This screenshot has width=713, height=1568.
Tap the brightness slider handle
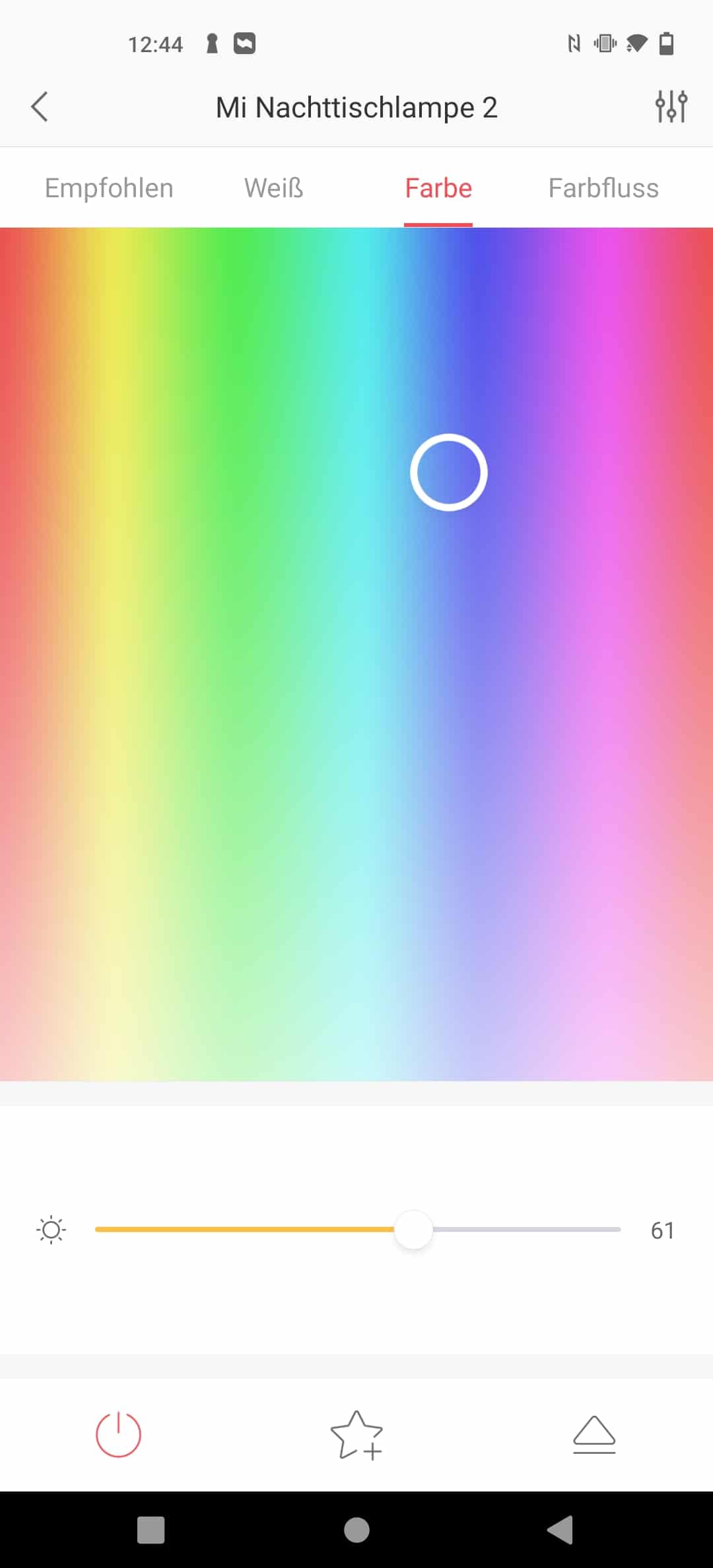pyautogui.click(x=413, y=1229)
